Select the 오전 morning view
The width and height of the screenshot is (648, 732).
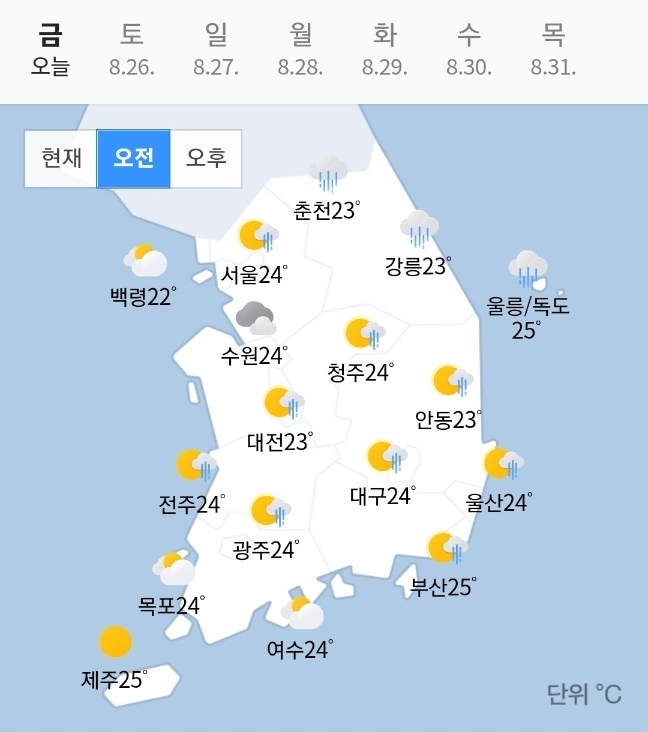pos(134,158)
